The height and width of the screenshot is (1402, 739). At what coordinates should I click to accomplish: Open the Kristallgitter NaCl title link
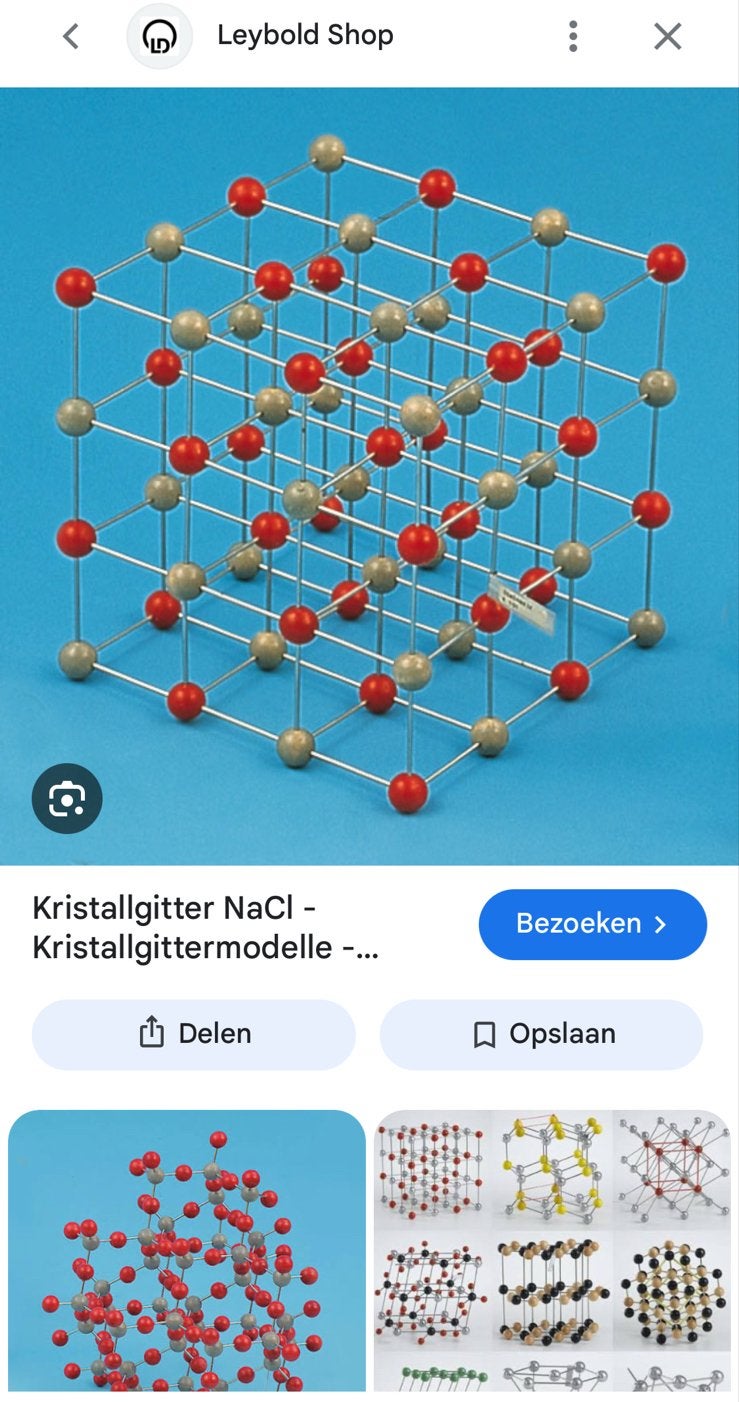pyautogui.click(x=205, y=928)
